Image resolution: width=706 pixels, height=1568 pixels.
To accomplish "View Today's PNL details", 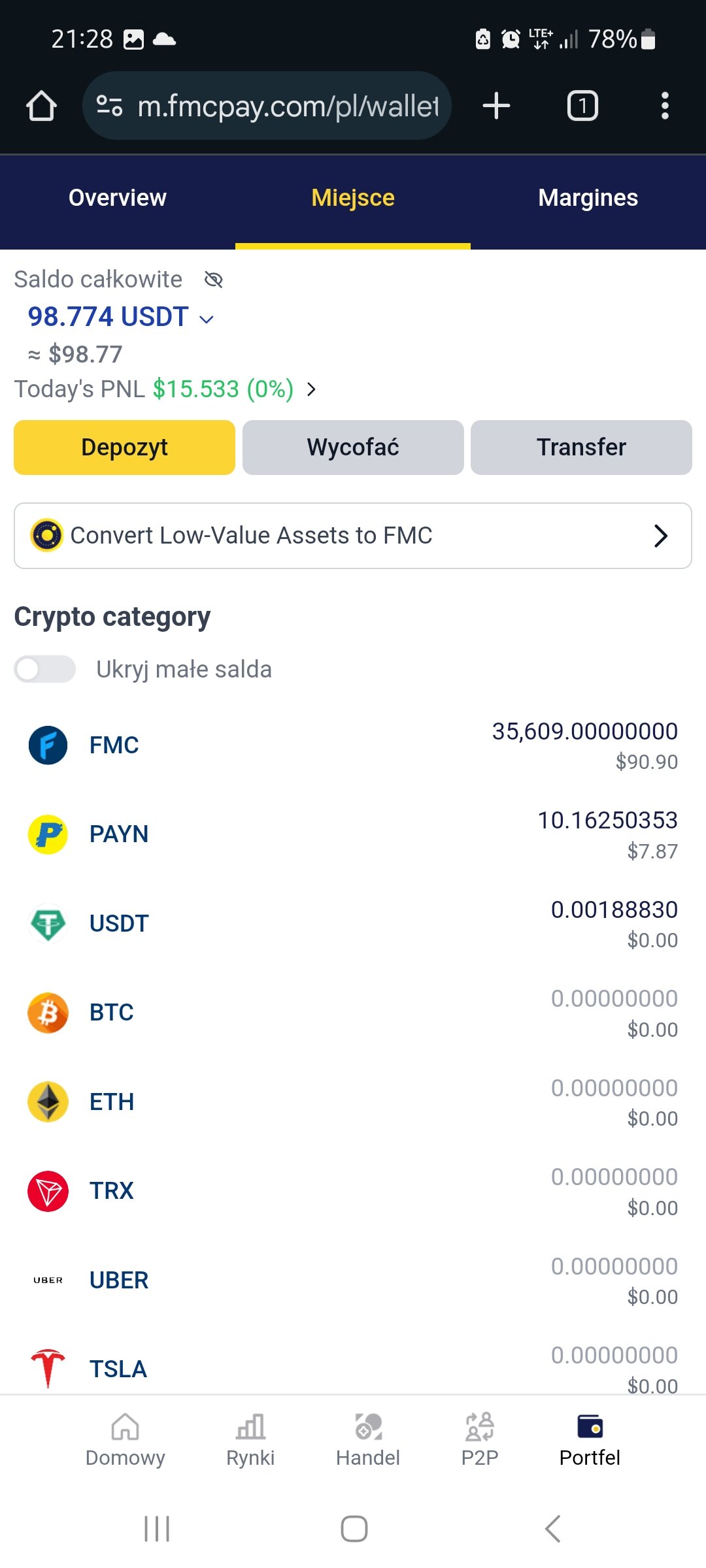I will [311, 389].
